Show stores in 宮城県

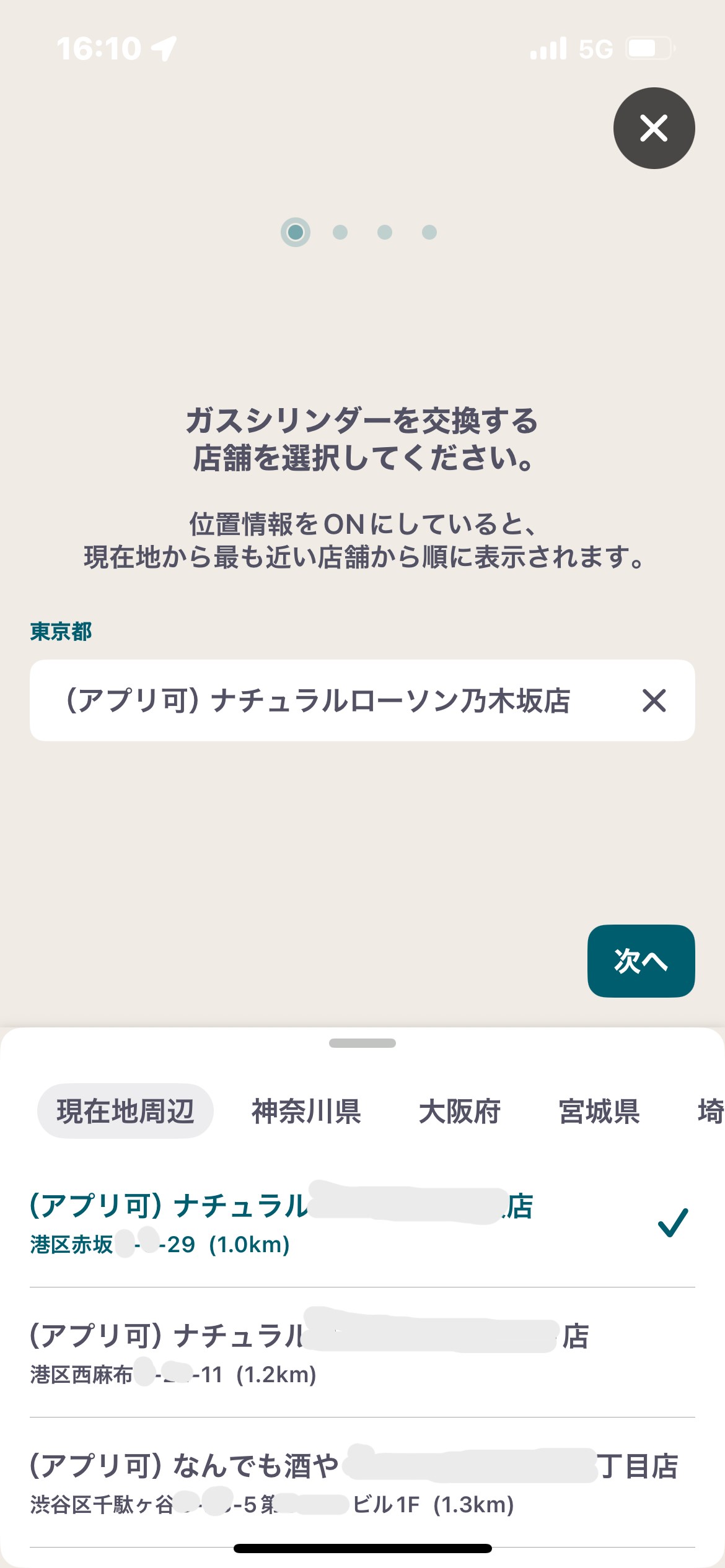pyautogui.click(x=599, y=1111)
